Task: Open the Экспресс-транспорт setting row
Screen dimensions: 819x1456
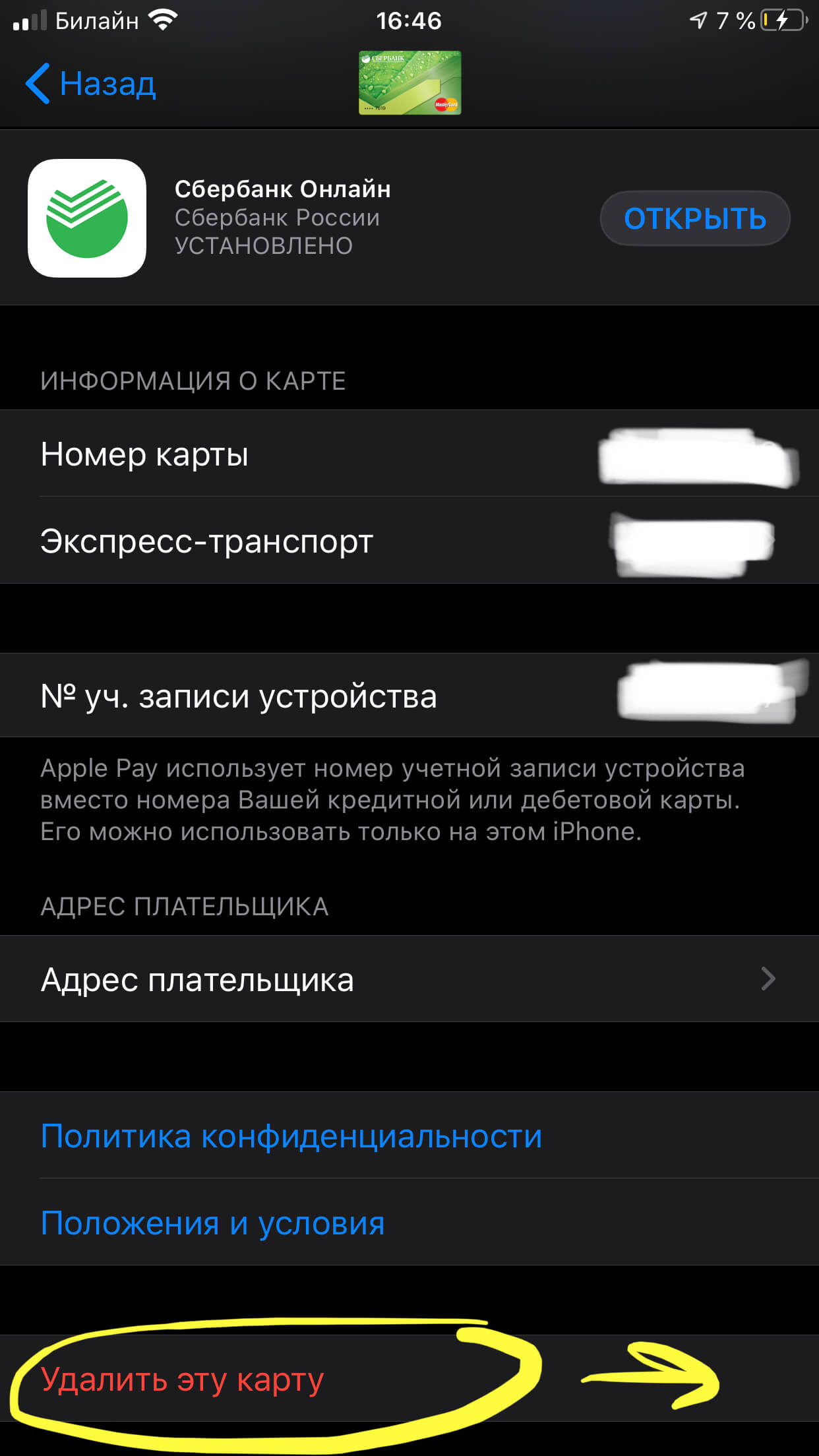Action: click(409, 541)
